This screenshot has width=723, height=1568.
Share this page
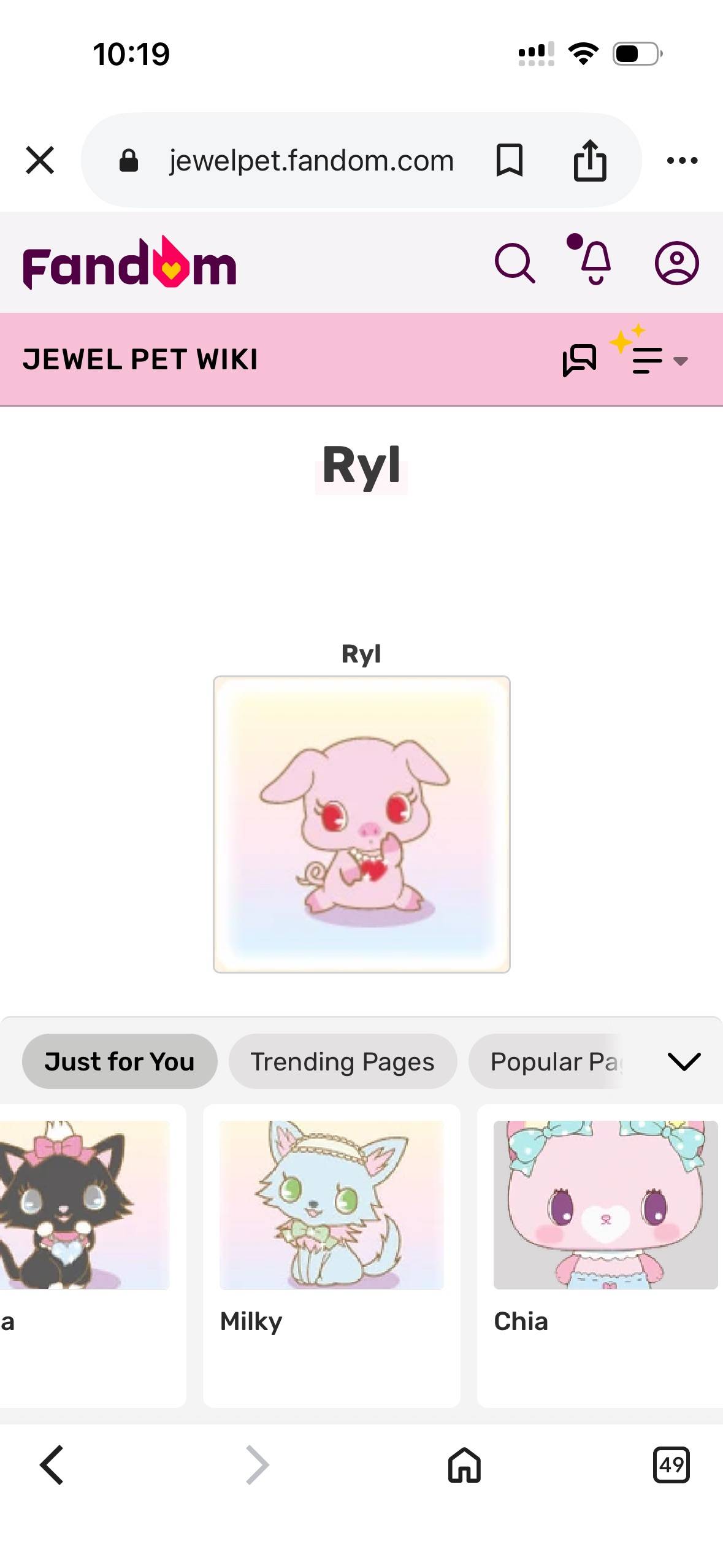pos(590,160)
